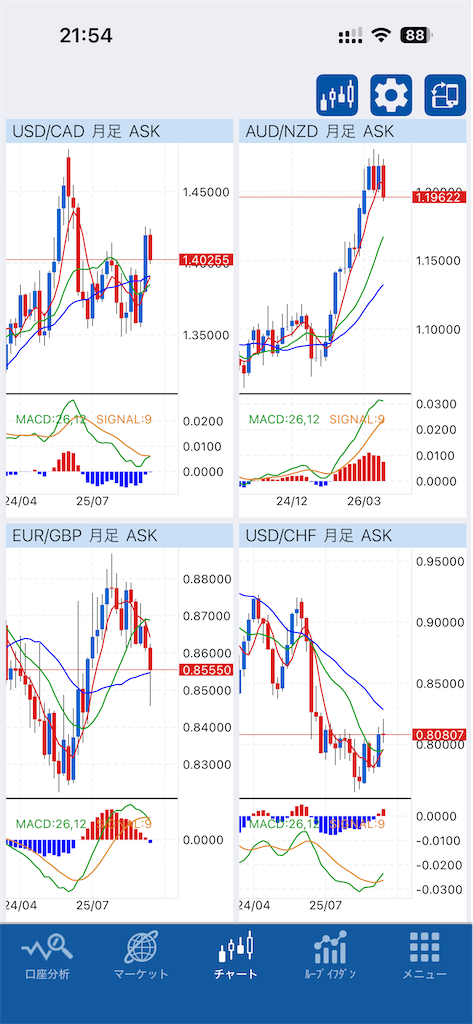Switch to the 口座分析 tab
The image size is (473, 1024).
tap(47, 956)
